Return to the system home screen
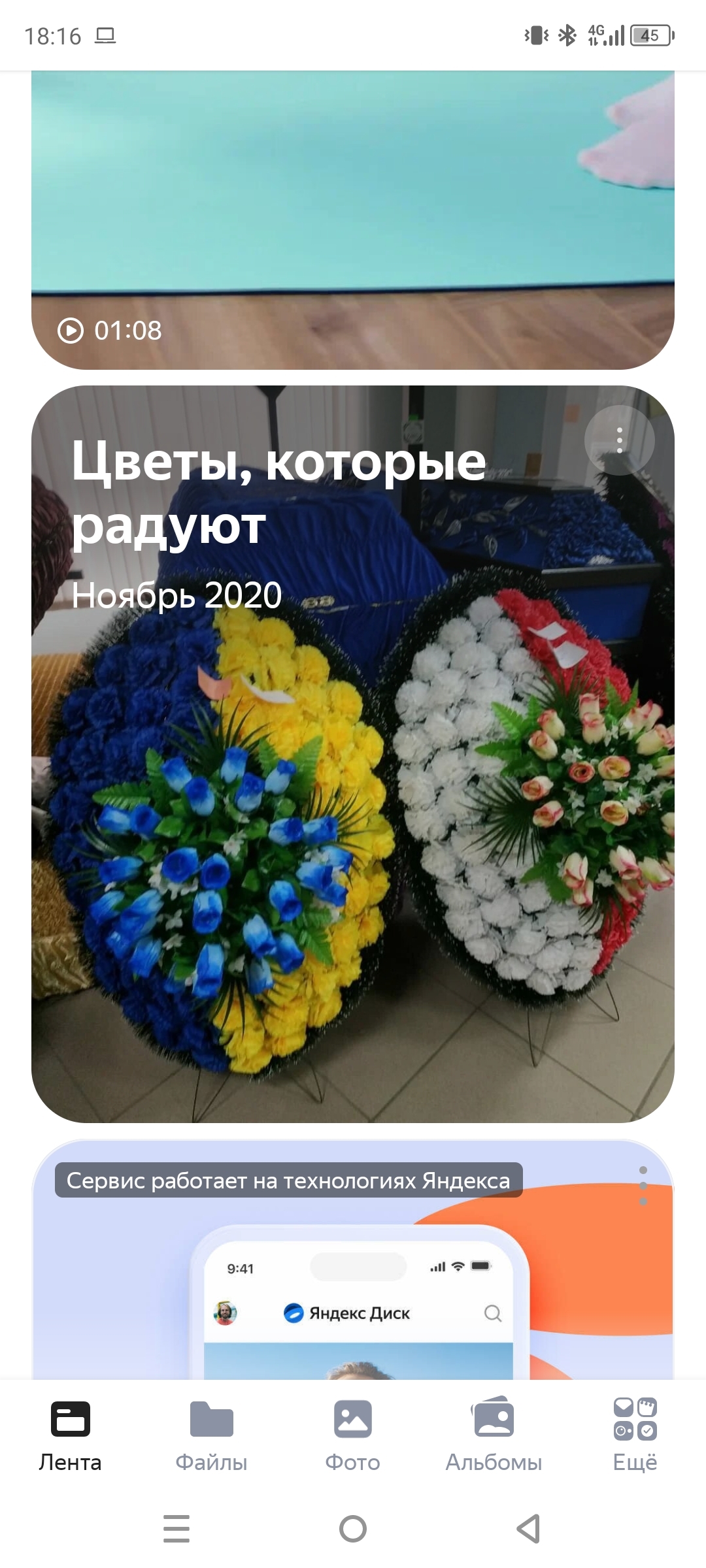The width and height of the screenshot is (706, 1568). [x=353, y=1529]
